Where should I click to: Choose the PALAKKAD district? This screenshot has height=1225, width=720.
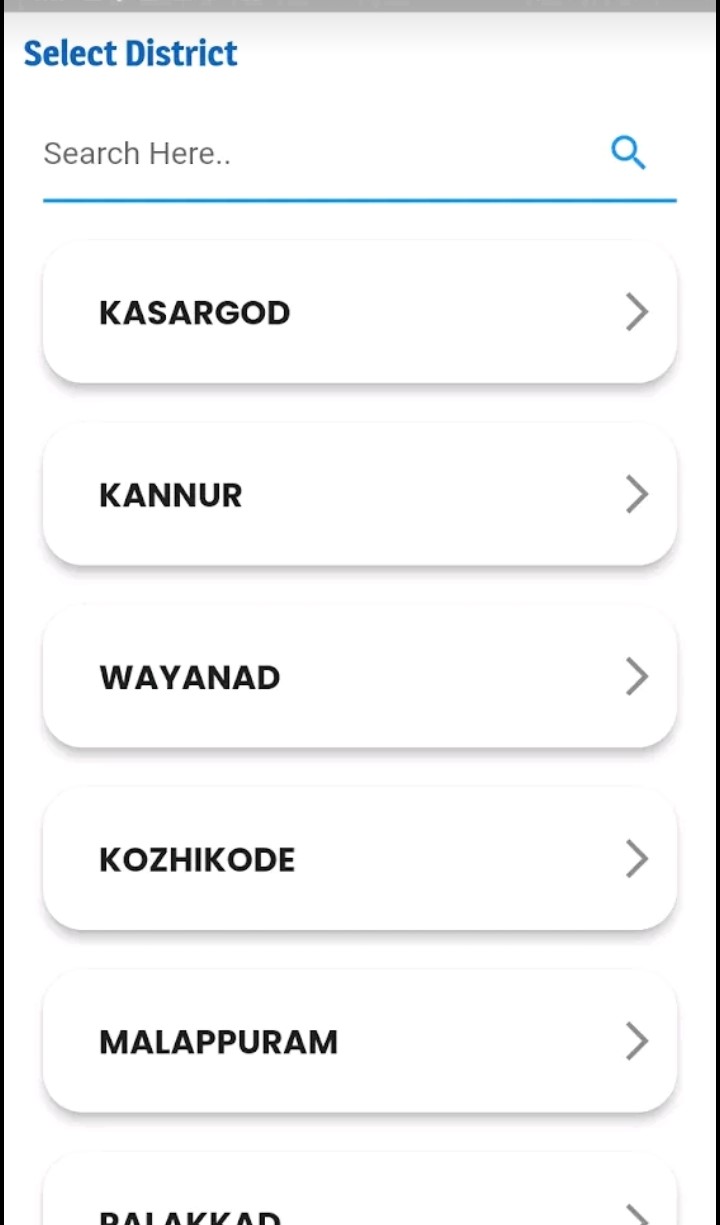[360, 1190]
